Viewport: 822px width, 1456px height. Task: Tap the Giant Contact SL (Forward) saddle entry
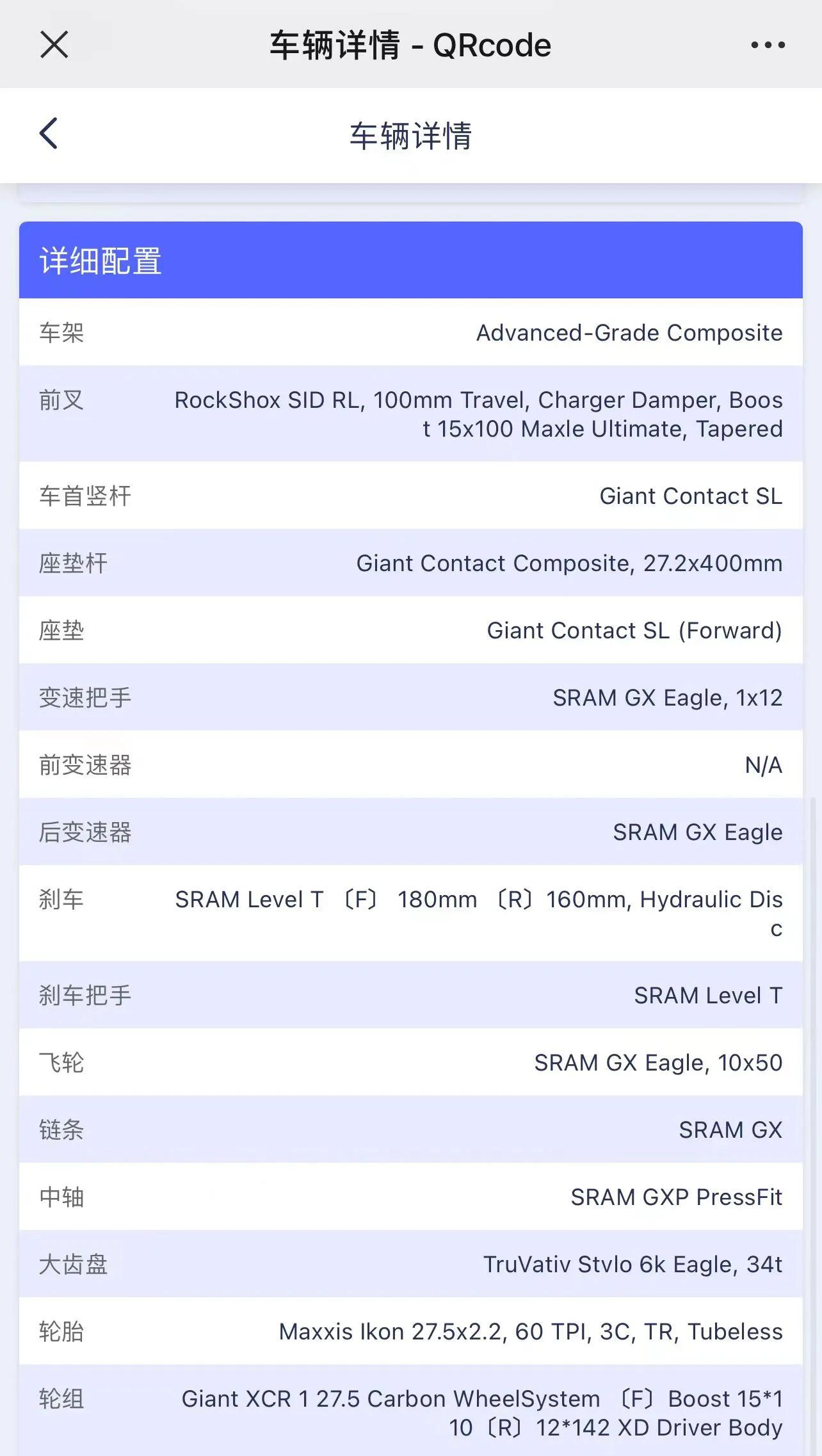pyautogui.click(x=410, y=631)
